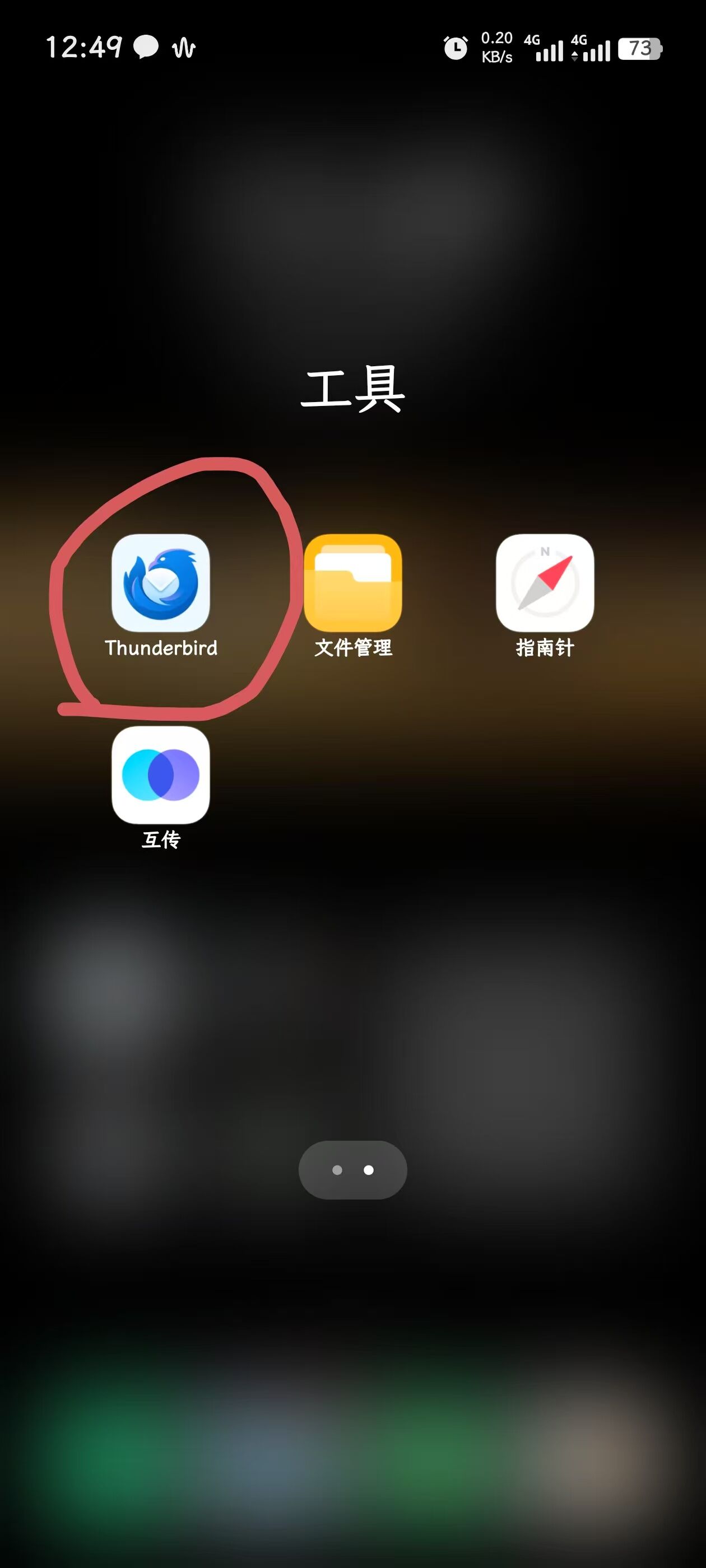Screen dimensions: 706x1568
Task: Open the 互传 transfer app
Action: click(161, 774)
